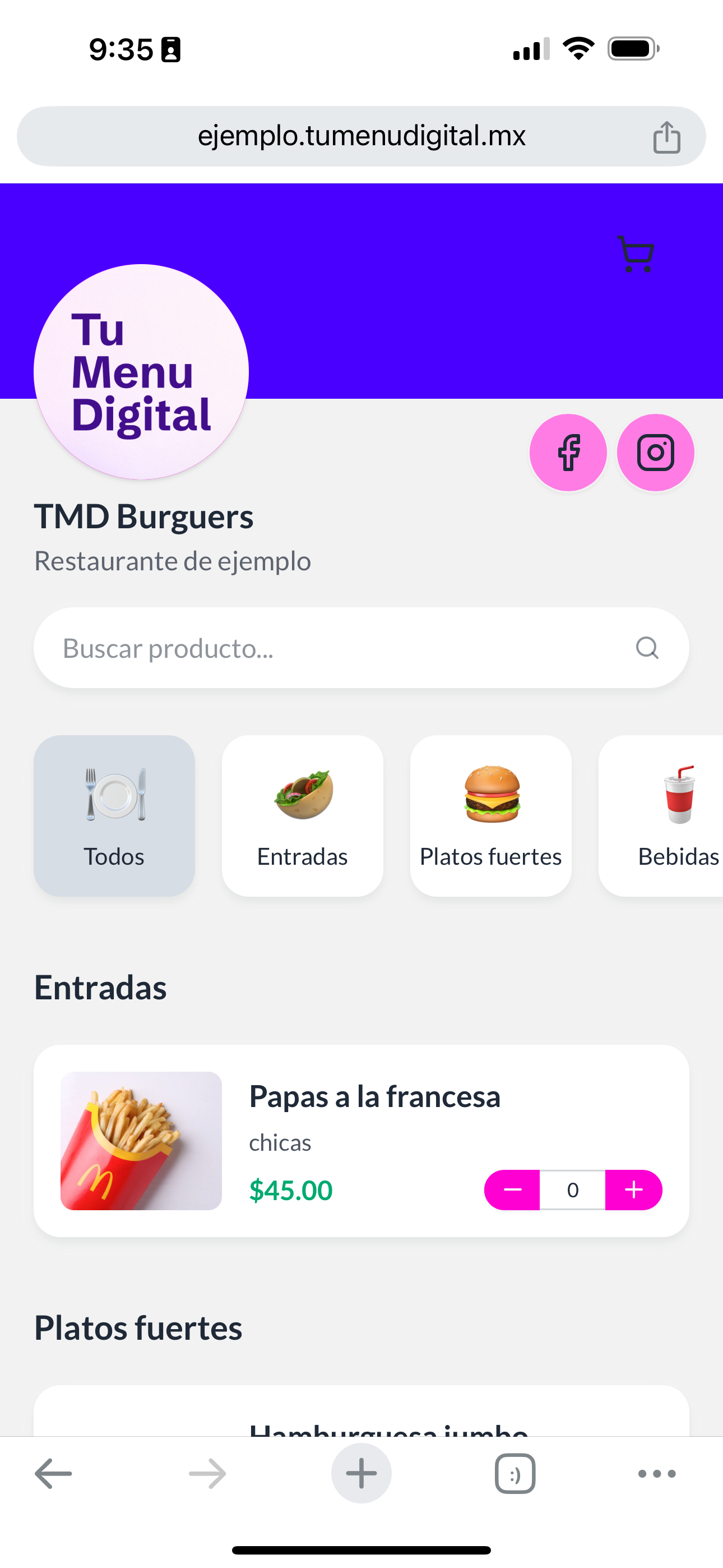The width and height of the screenshot is (723, 1568).
Task: Click the Tu Menu Digital logo
Action: 141,372
